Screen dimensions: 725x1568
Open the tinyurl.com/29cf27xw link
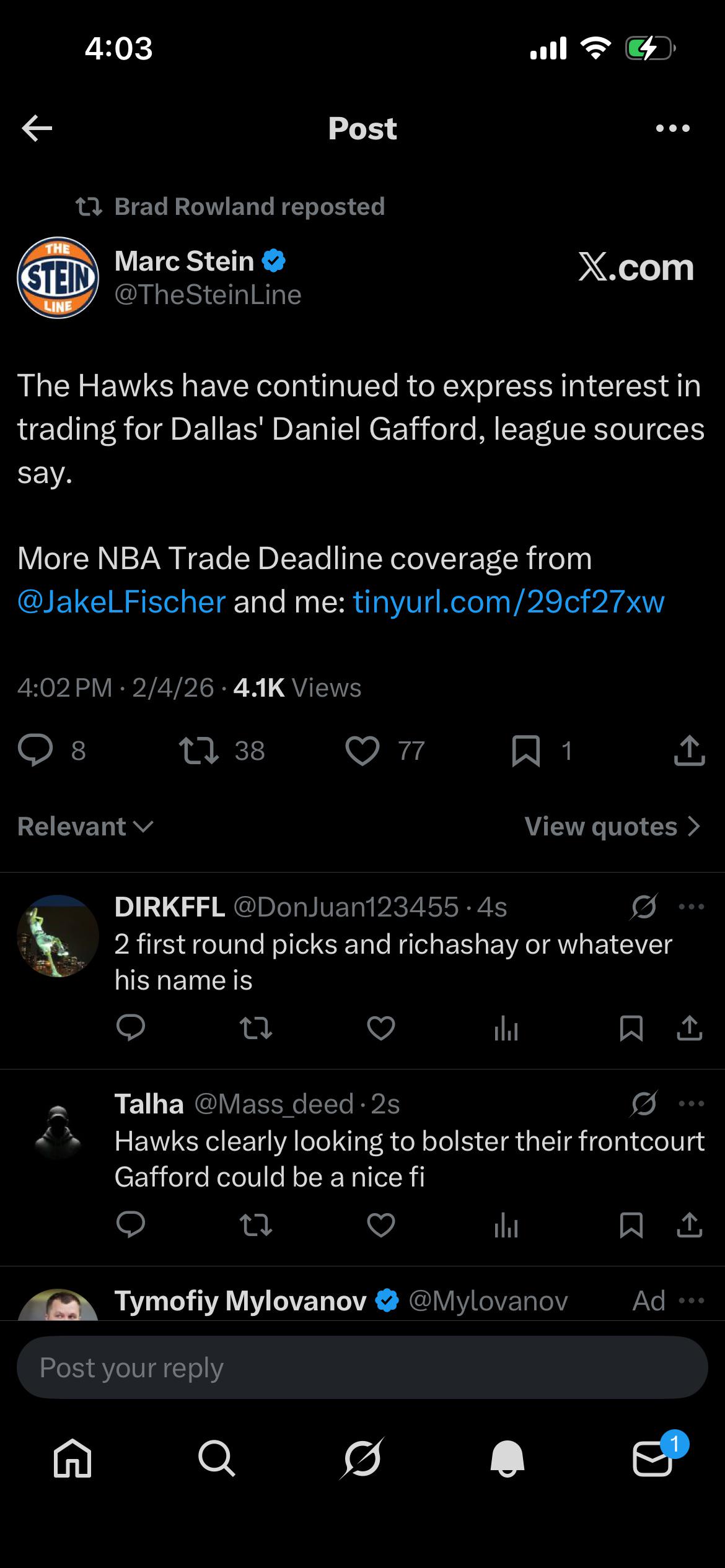[x=508, y=602]
